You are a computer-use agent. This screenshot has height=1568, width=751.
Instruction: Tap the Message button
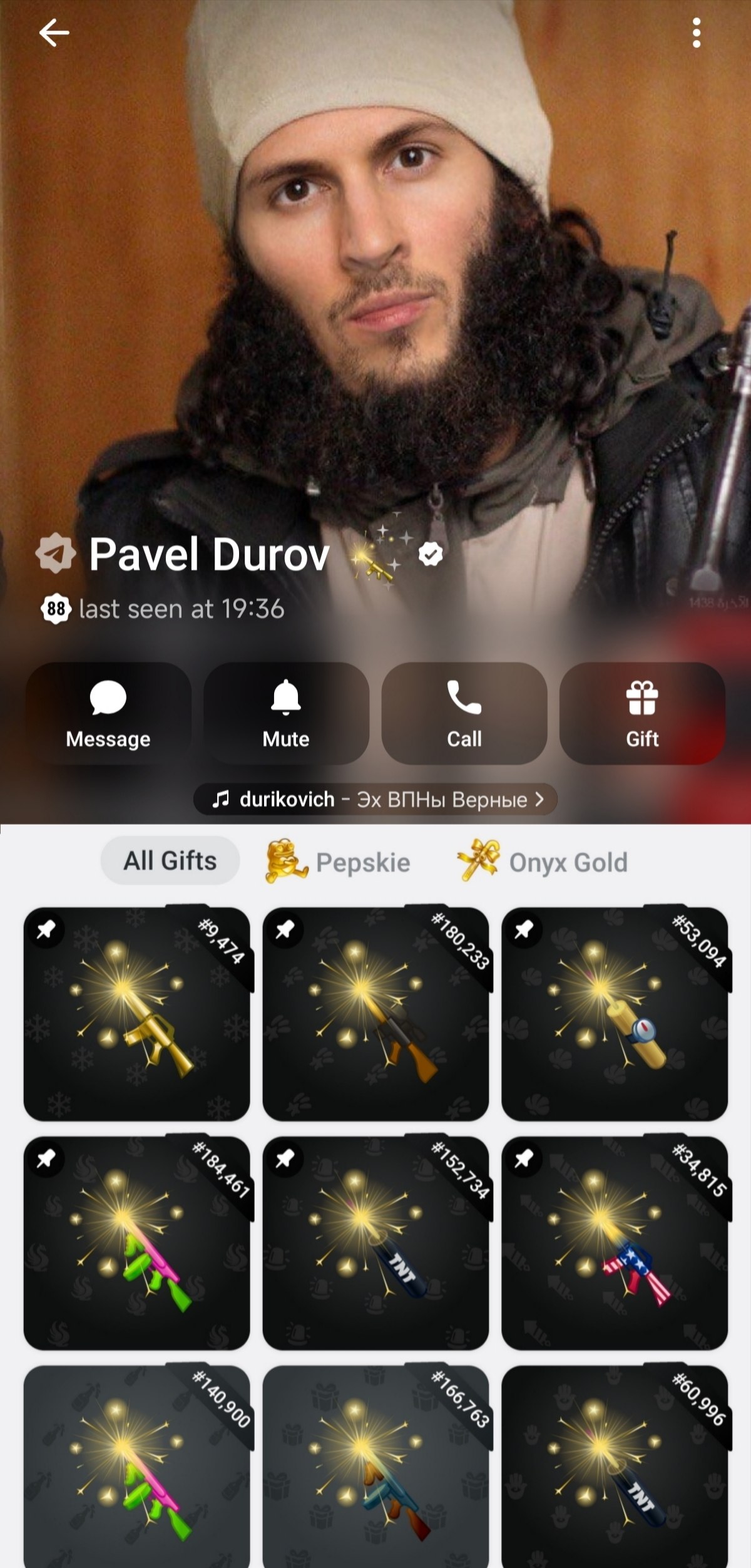pyautogui.click(x=108, y=713)
